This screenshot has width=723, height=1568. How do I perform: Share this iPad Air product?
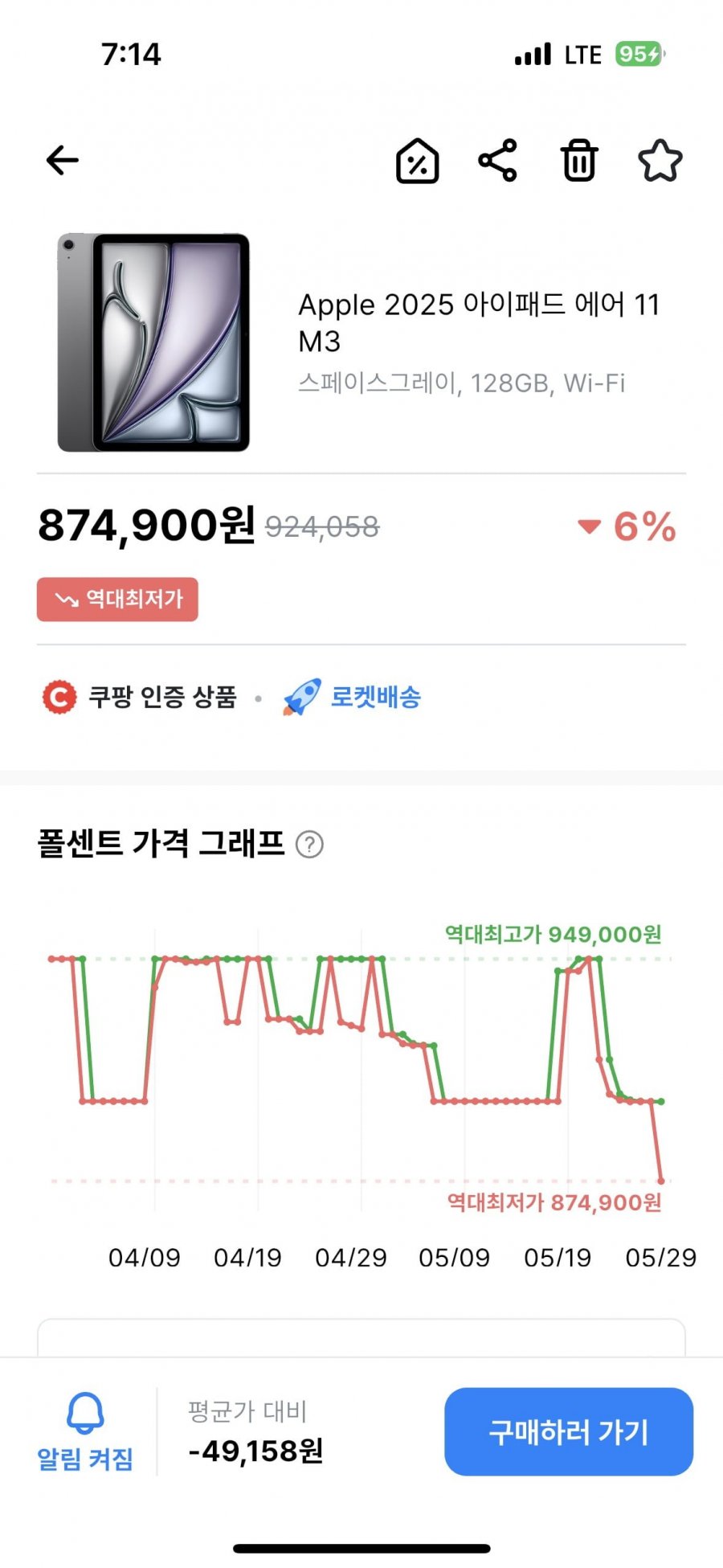coord(498,161)
